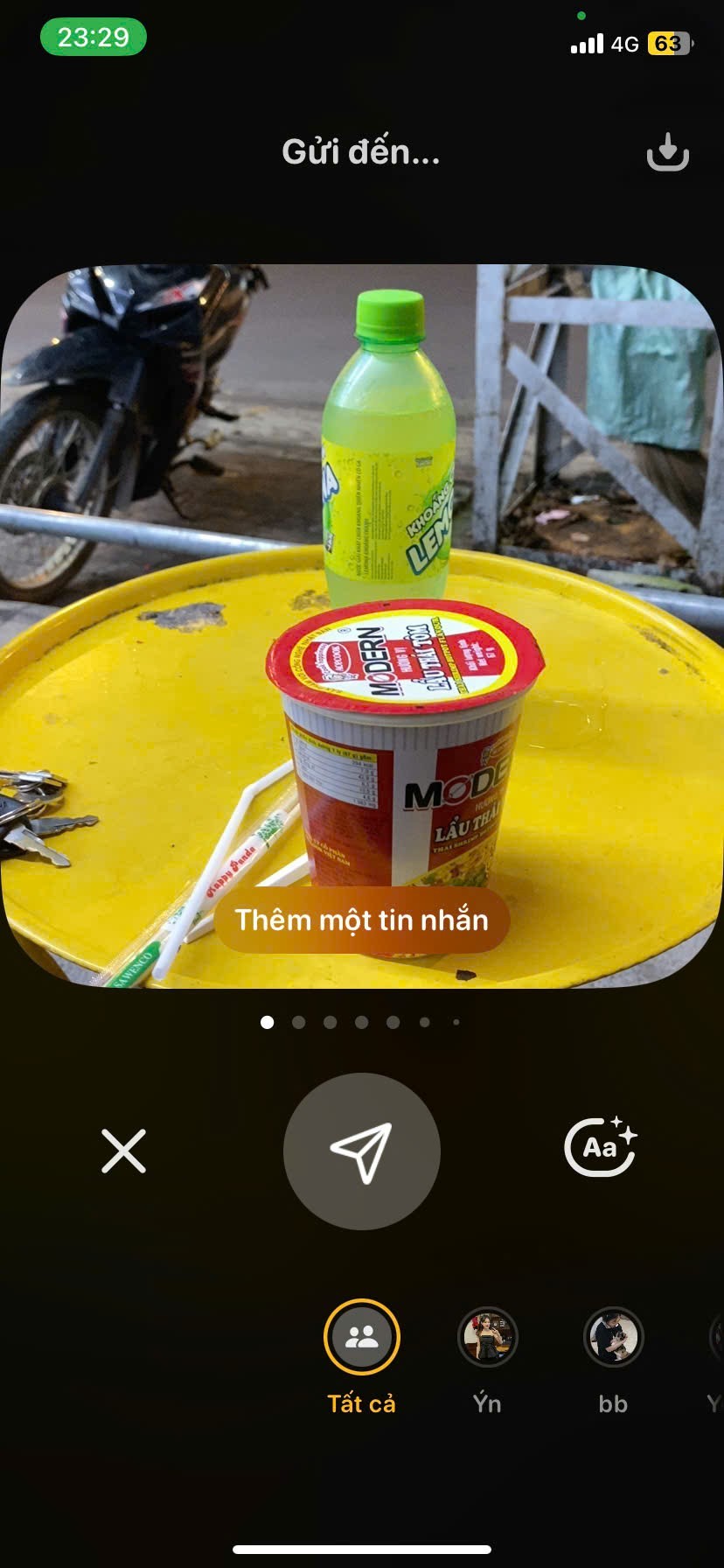The image size is (724, 1568).
Task: Download the photo to device
Action: point(667,152)
